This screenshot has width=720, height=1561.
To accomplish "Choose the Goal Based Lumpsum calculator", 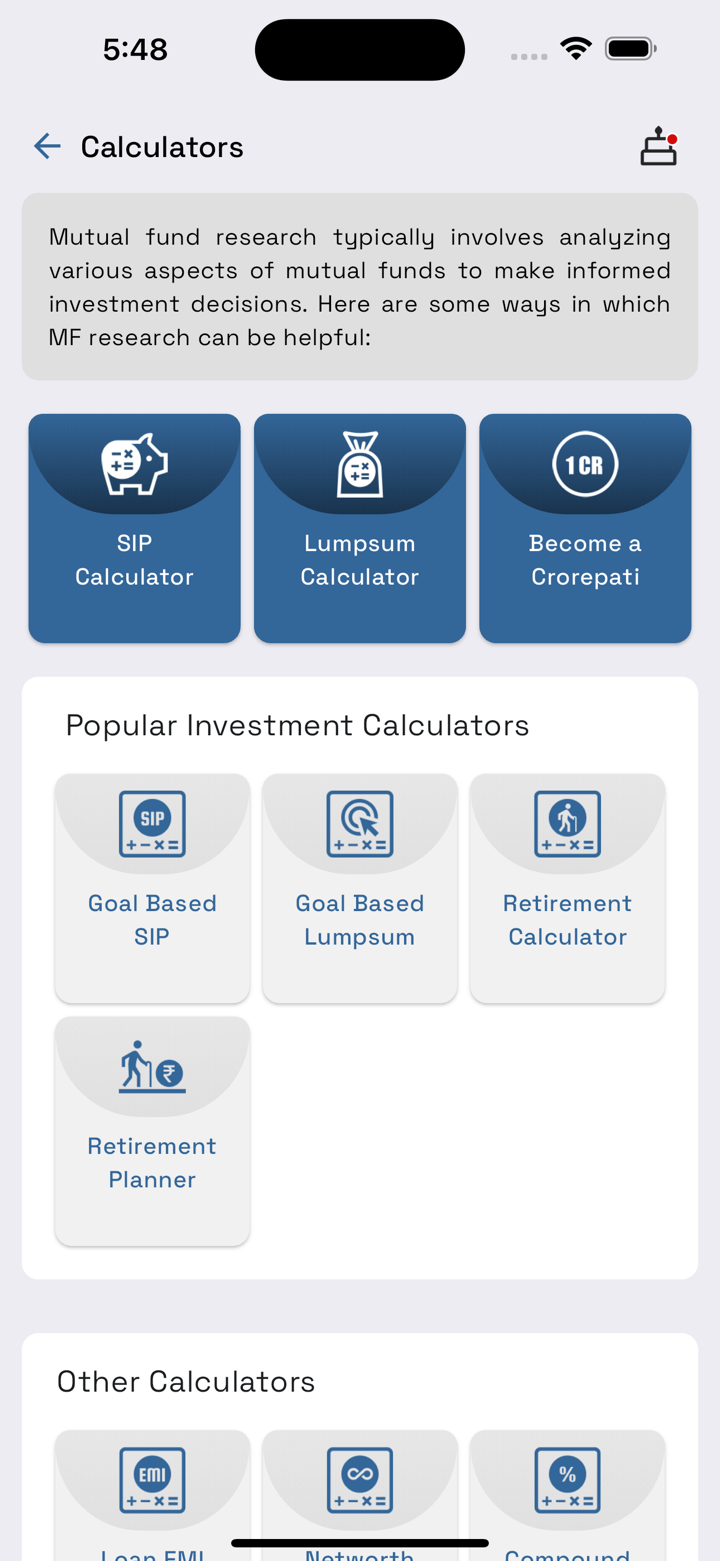I will pyautogui.click(x=360, y=888).
